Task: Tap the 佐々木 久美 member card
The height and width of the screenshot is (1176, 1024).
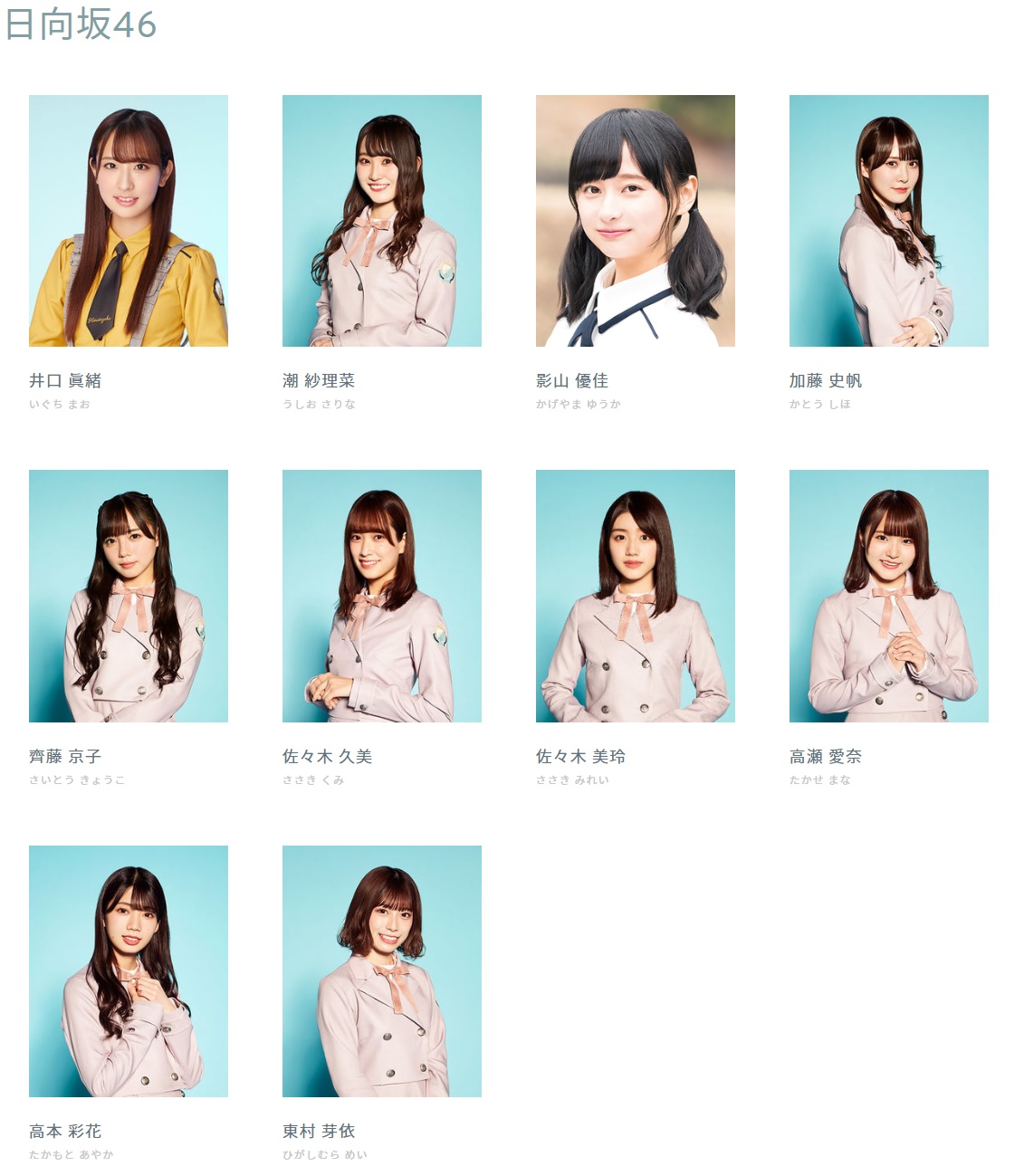Action: 381,596
